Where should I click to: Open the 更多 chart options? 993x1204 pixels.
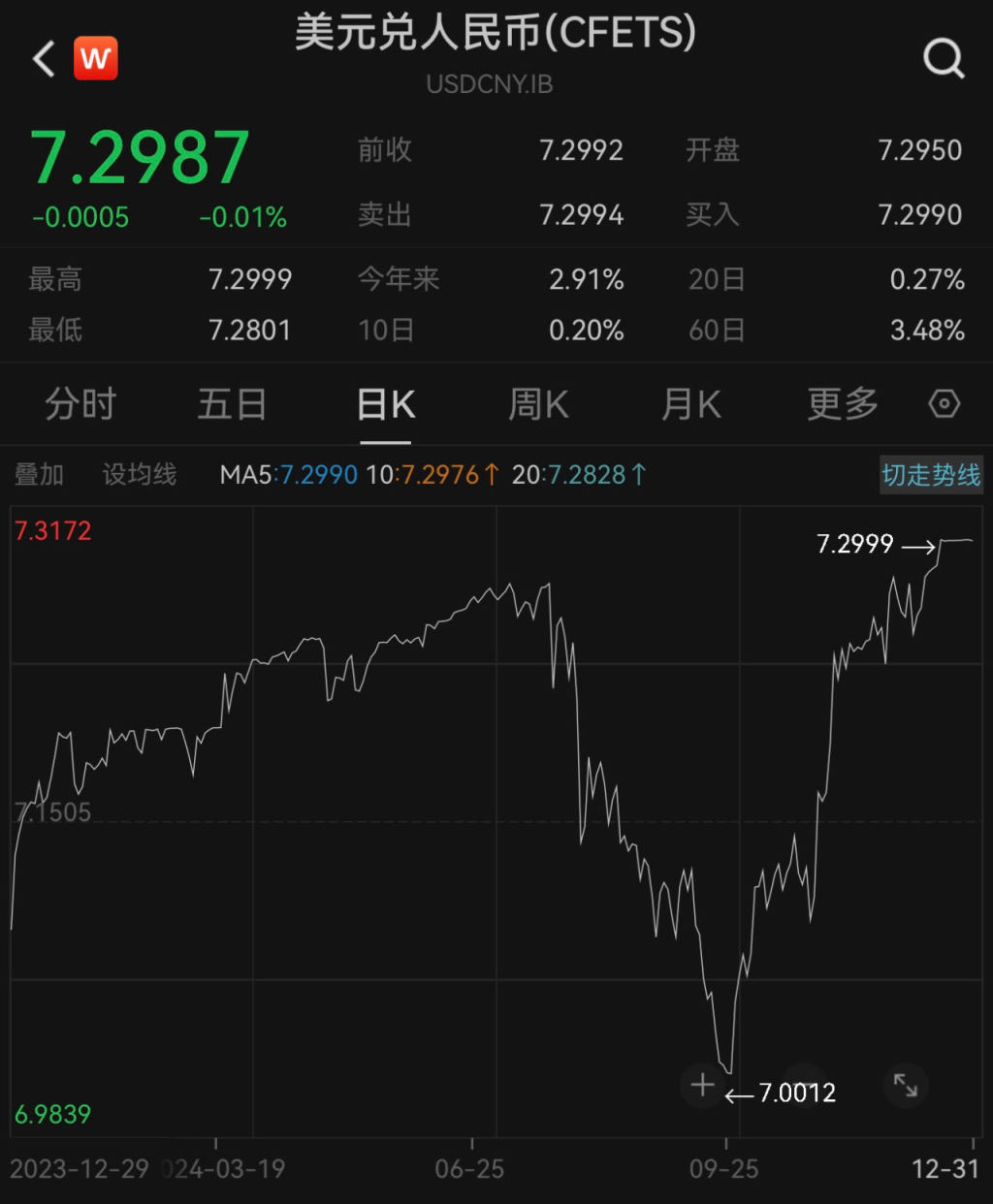(842, 404)
